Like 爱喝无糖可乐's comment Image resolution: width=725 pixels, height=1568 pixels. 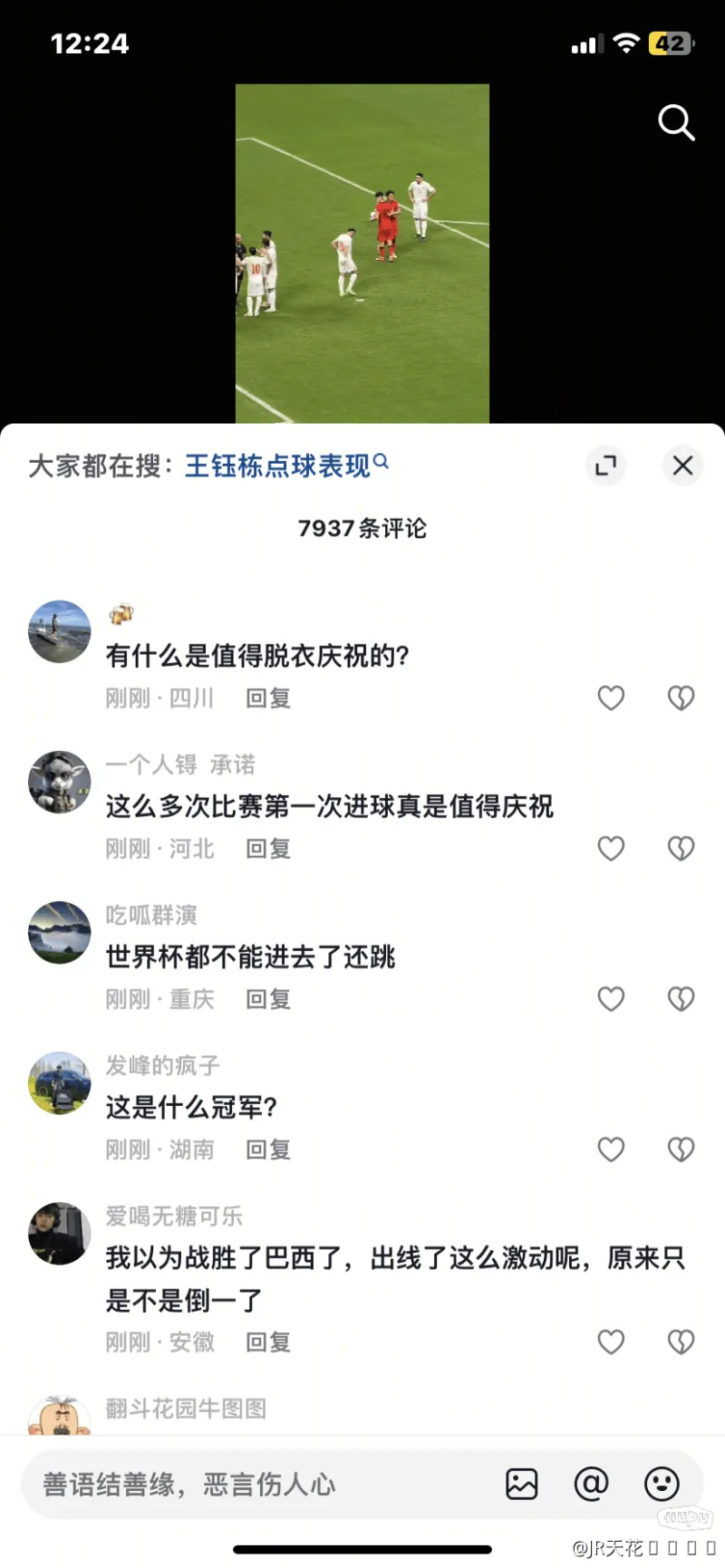[611, 1342]
